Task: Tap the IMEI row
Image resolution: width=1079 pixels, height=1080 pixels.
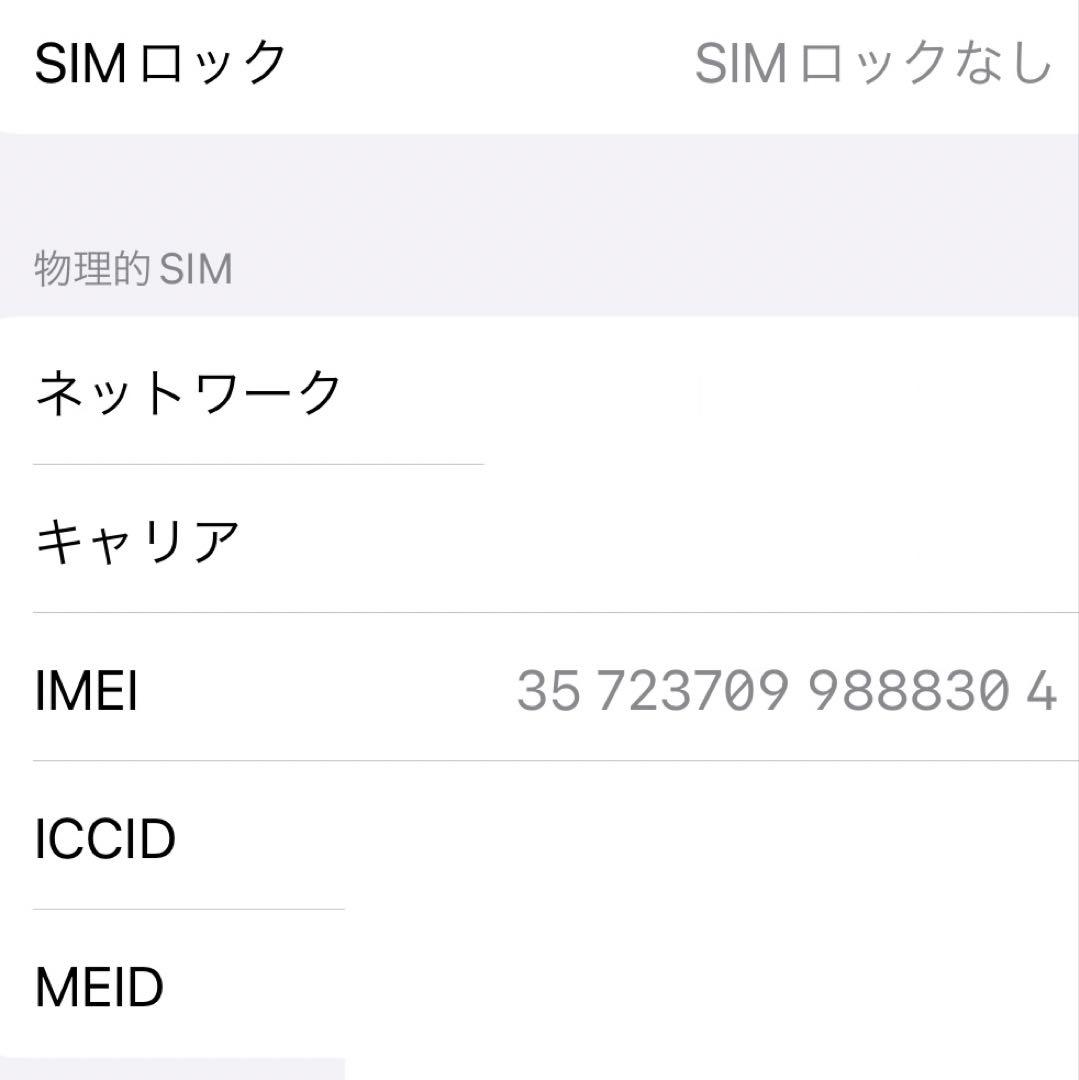Action: (x=540, y=690)
